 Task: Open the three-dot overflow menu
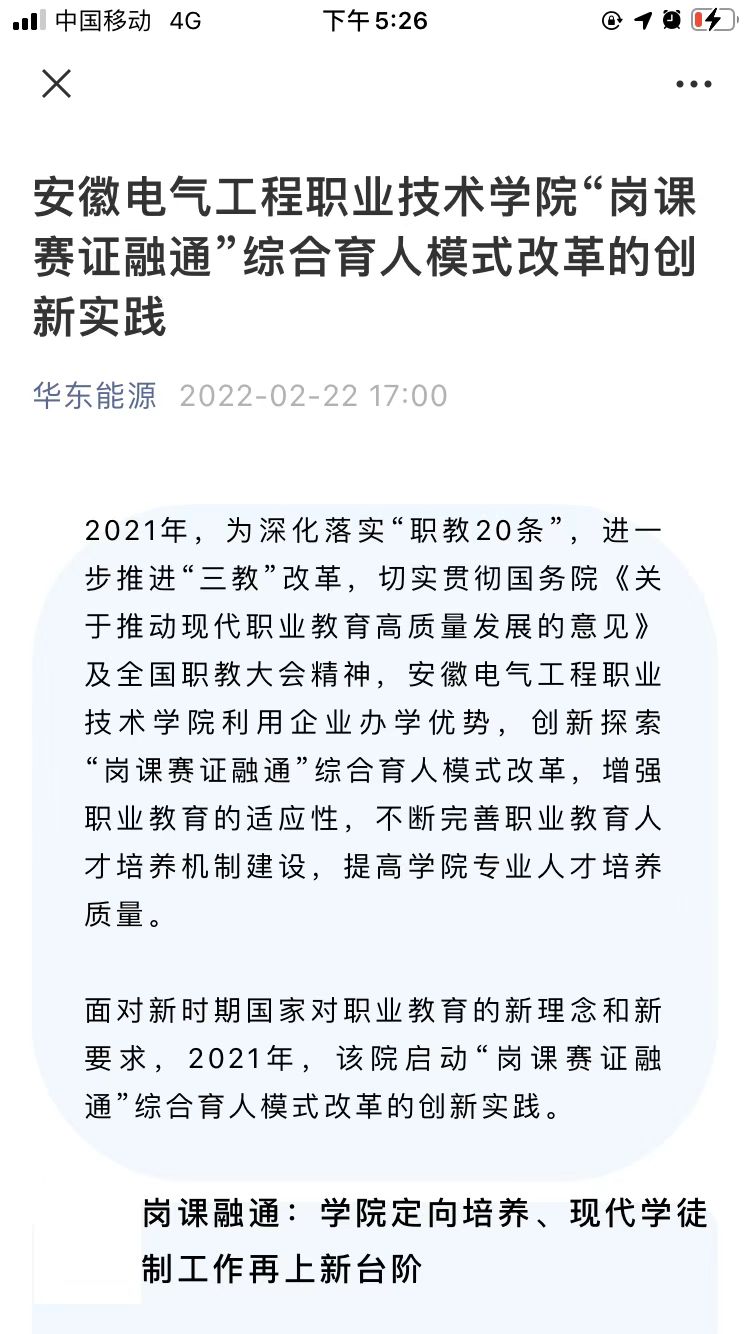click(x=694, y=85)
